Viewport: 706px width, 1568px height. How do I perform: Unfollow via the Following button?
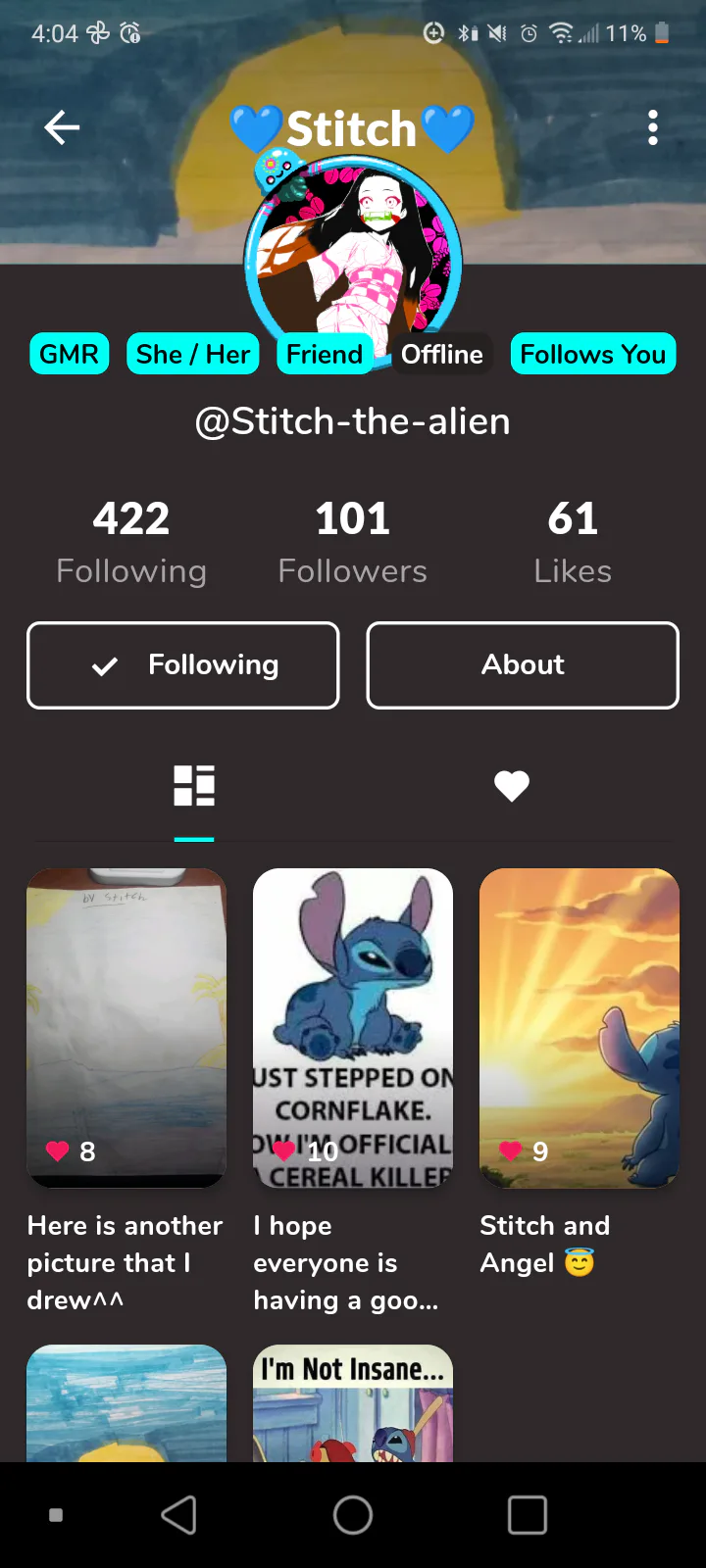[x=183, y=665]
